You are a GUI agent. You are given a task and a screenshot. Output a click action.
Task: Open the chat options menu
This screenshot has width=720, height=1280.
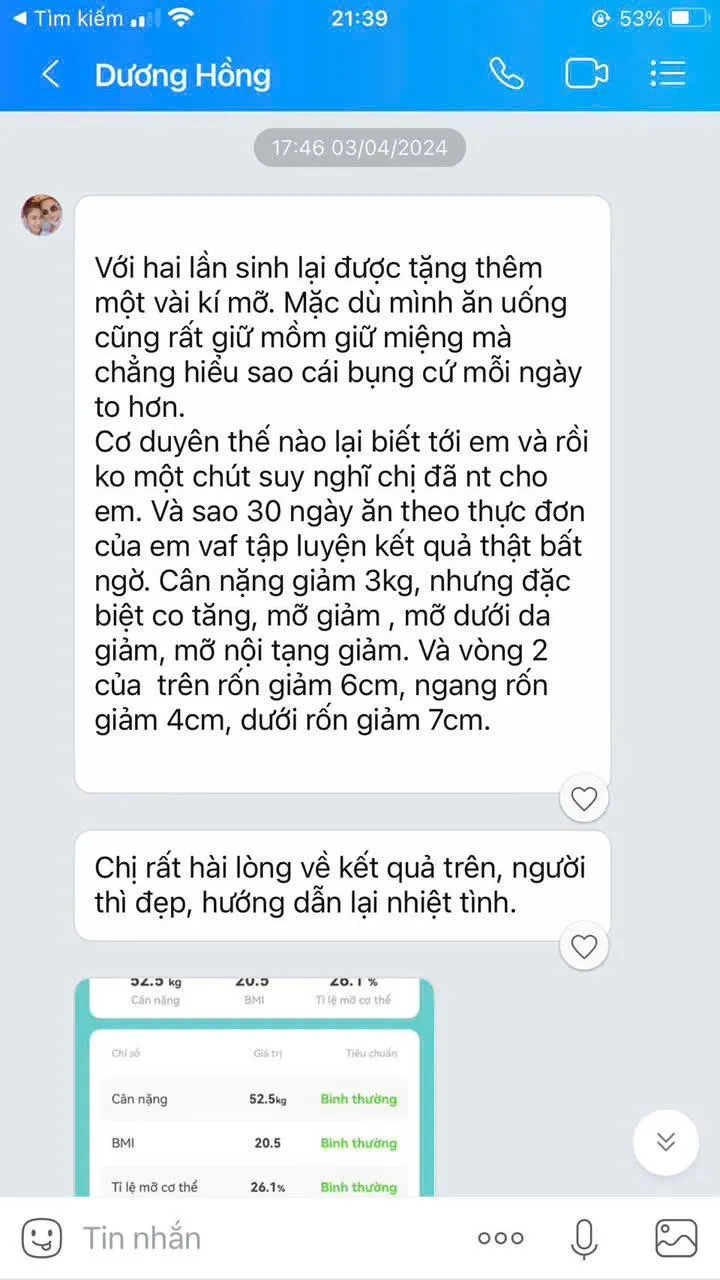pos(667,74)
